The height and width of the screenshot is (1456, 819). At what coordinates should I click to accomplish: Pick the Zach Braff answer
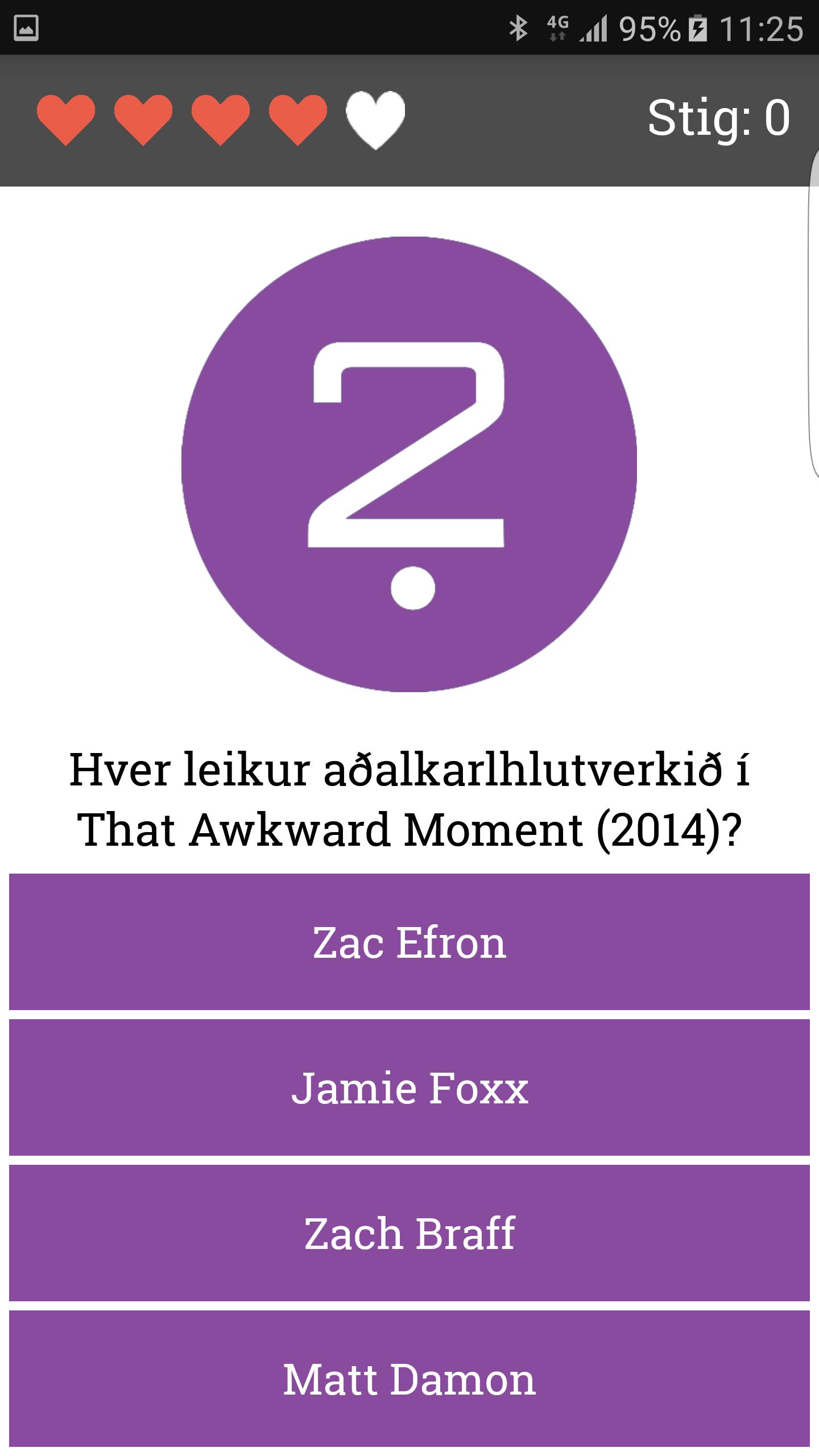pyautogui.click(x=409, y=1234)
